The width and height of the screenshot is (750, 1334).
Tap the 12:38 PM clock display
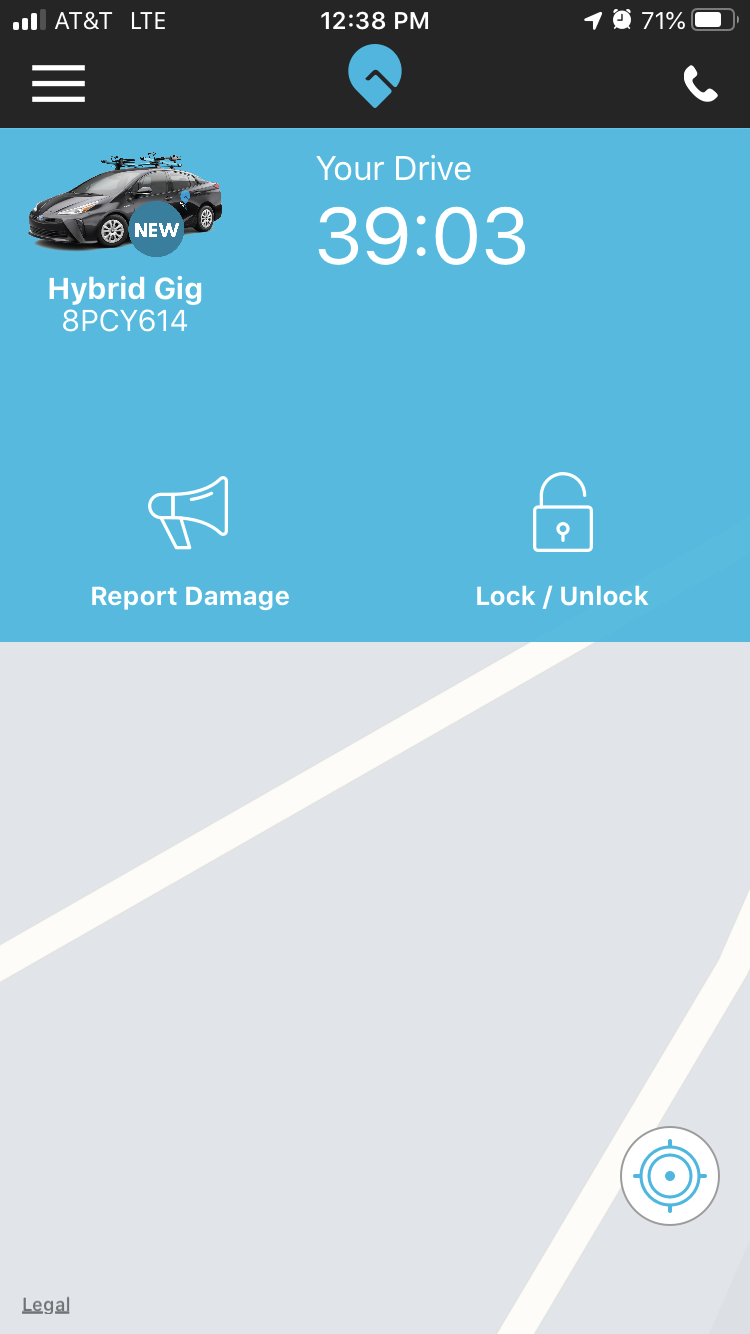(x=375, y=20)
